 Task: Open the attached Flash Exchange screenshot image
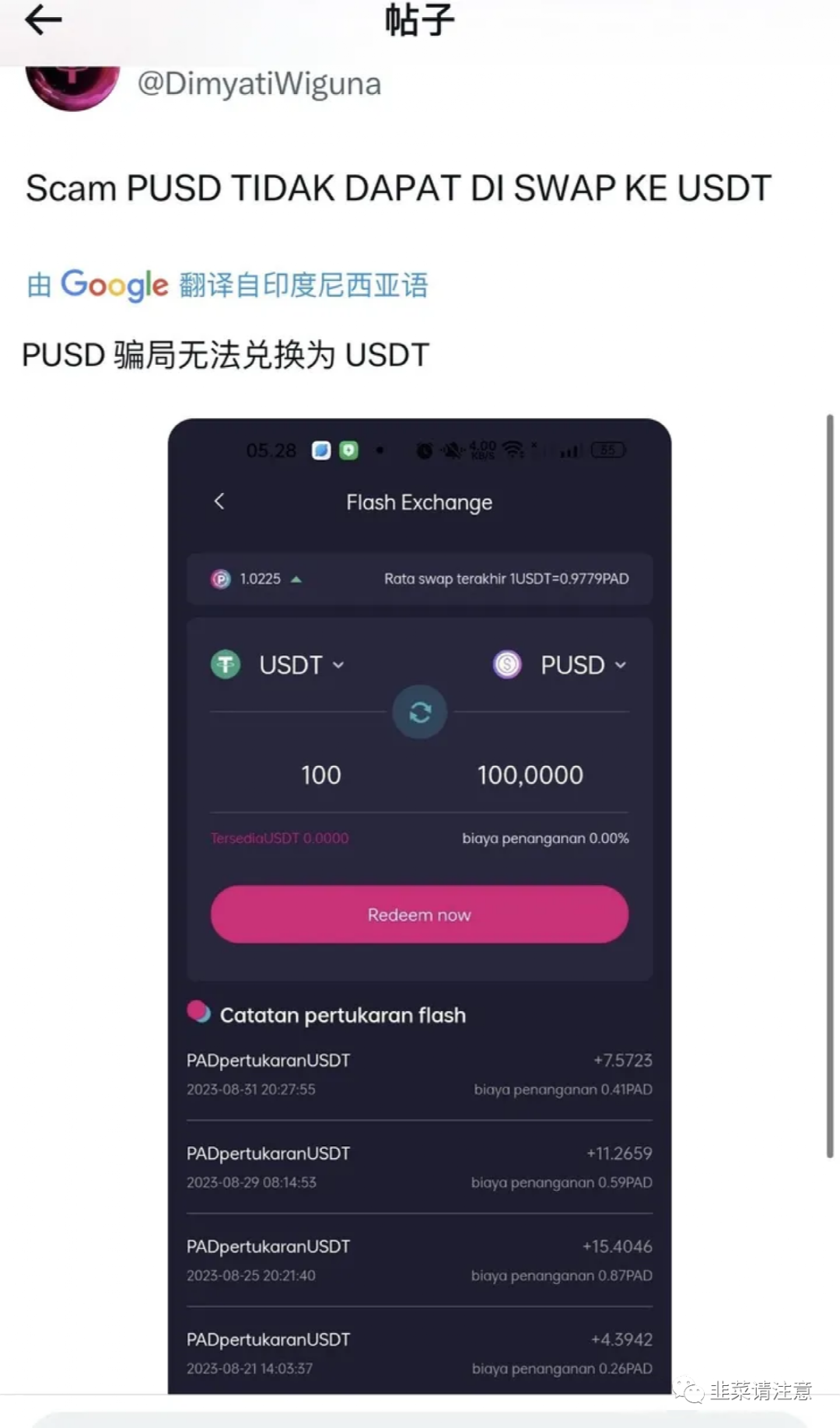tap(419, 902)
